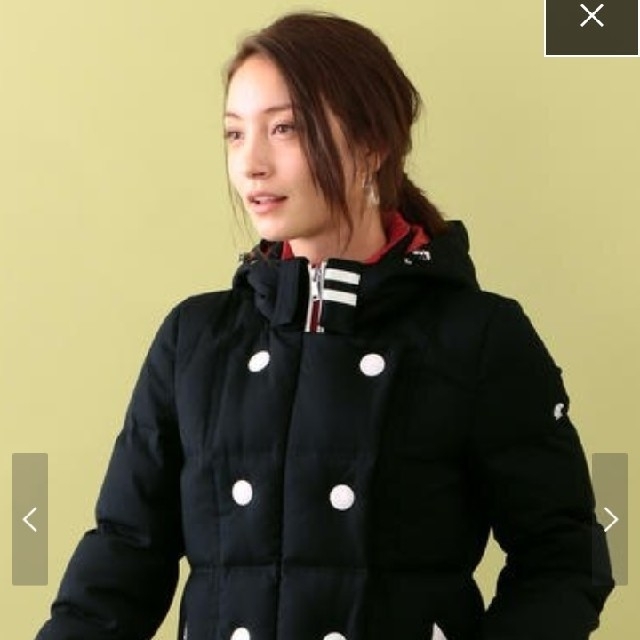Viewport: 640px width, 640px height.
Task: Close the product image viewer
Action: tap(592, 17)
